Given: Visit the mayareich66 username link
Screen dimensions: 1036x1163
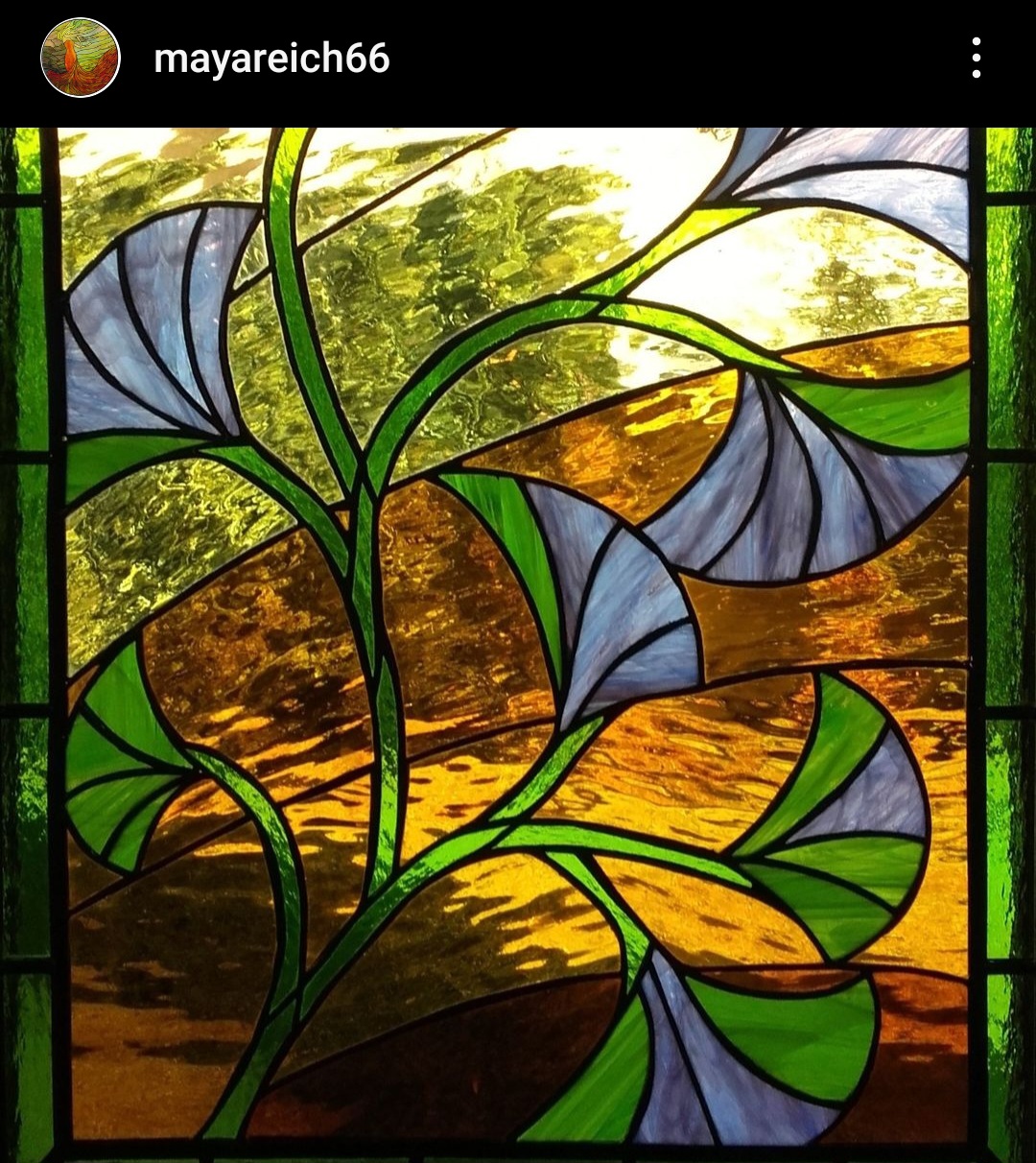Looking at the screenshot, I should click(271, 59).
